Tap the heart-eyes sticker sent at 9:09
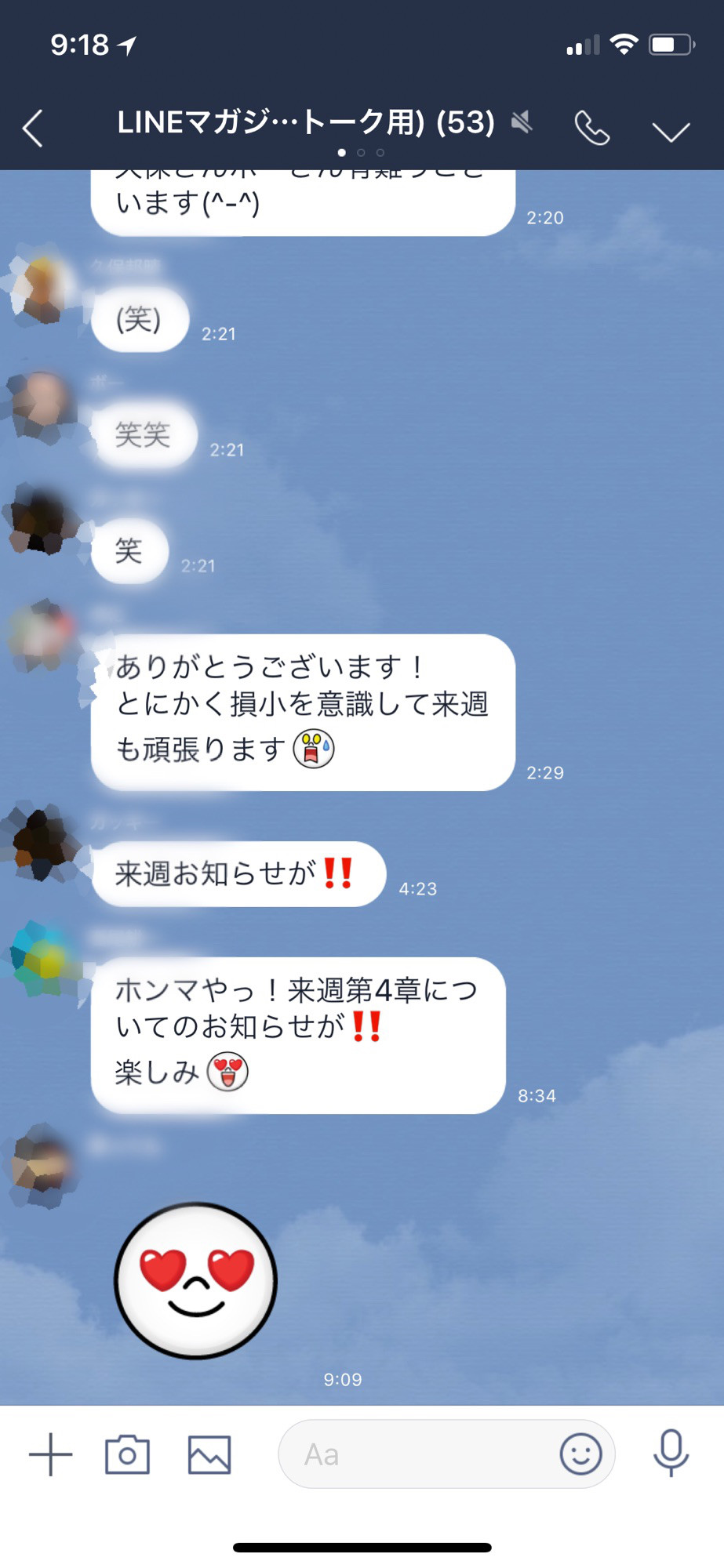This screenshot has width=724, height=1568. pos(196,1280)
